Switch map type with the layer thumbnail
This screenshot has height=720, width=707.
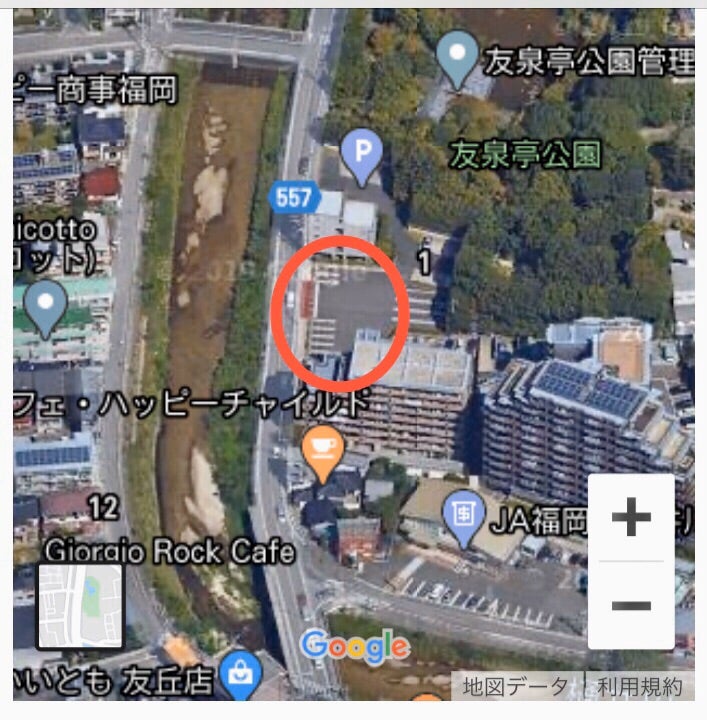[x=80, y=605]
